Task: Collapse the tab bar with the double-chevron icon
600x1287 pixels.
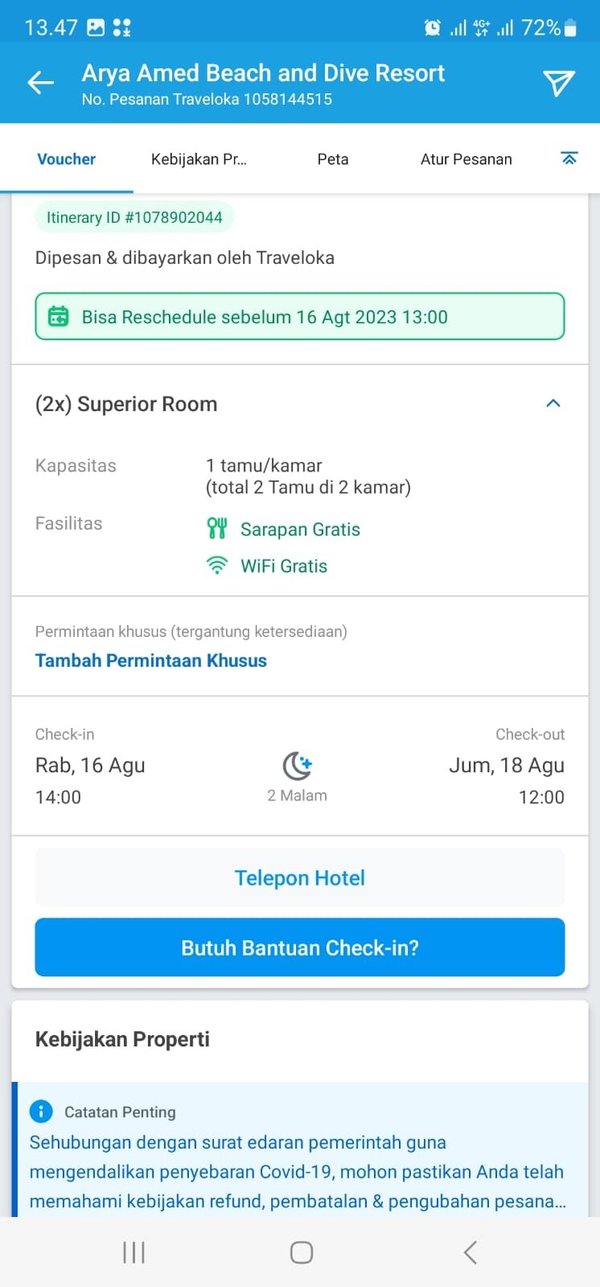Action: tap(569, 158)
